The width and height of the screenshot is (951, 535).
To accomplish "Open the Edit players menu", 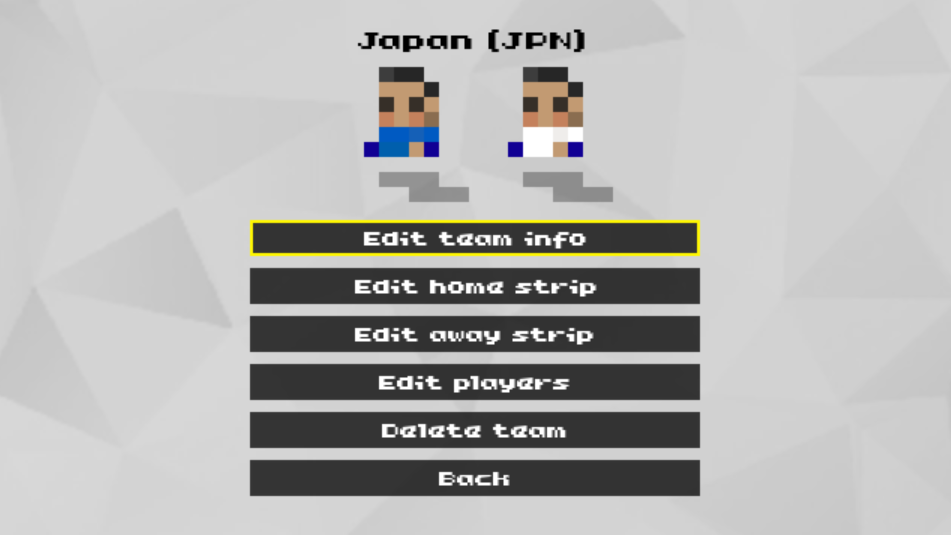I will 474,383.
